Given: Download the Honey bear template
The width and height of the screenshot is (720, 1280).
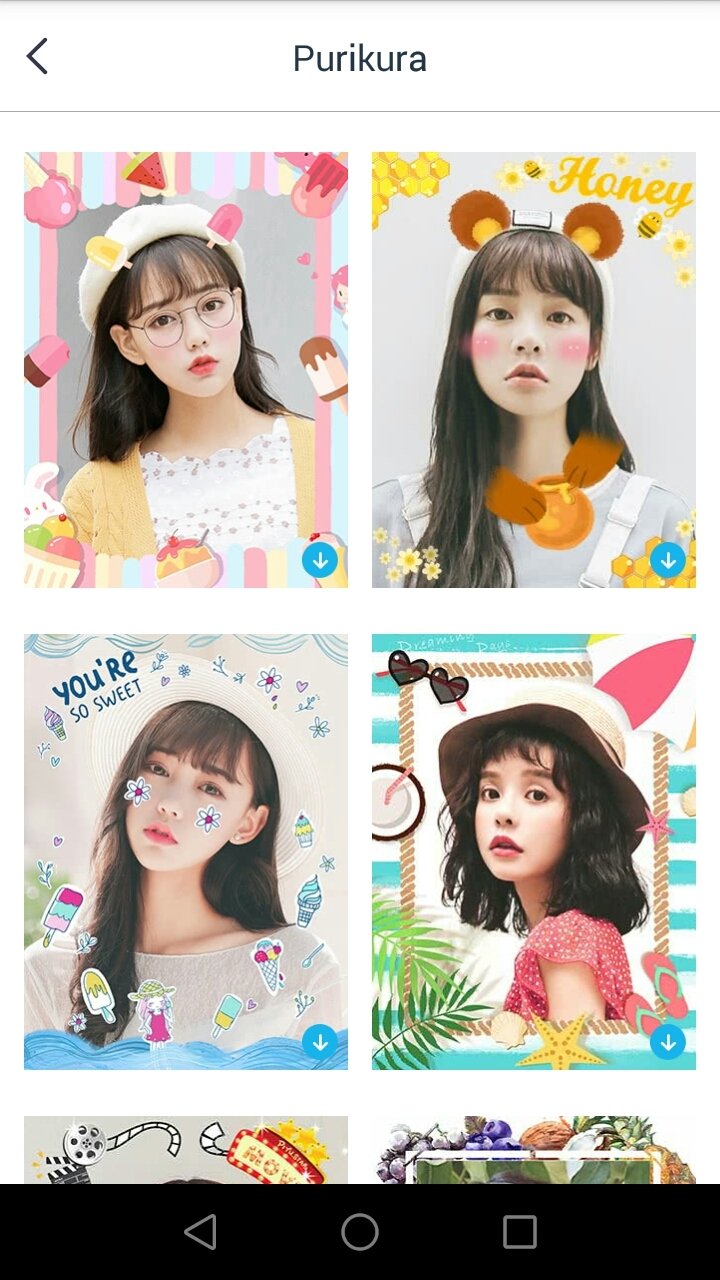Looking at the screenshot, I should pyautogui.click(x=667, y=561).
